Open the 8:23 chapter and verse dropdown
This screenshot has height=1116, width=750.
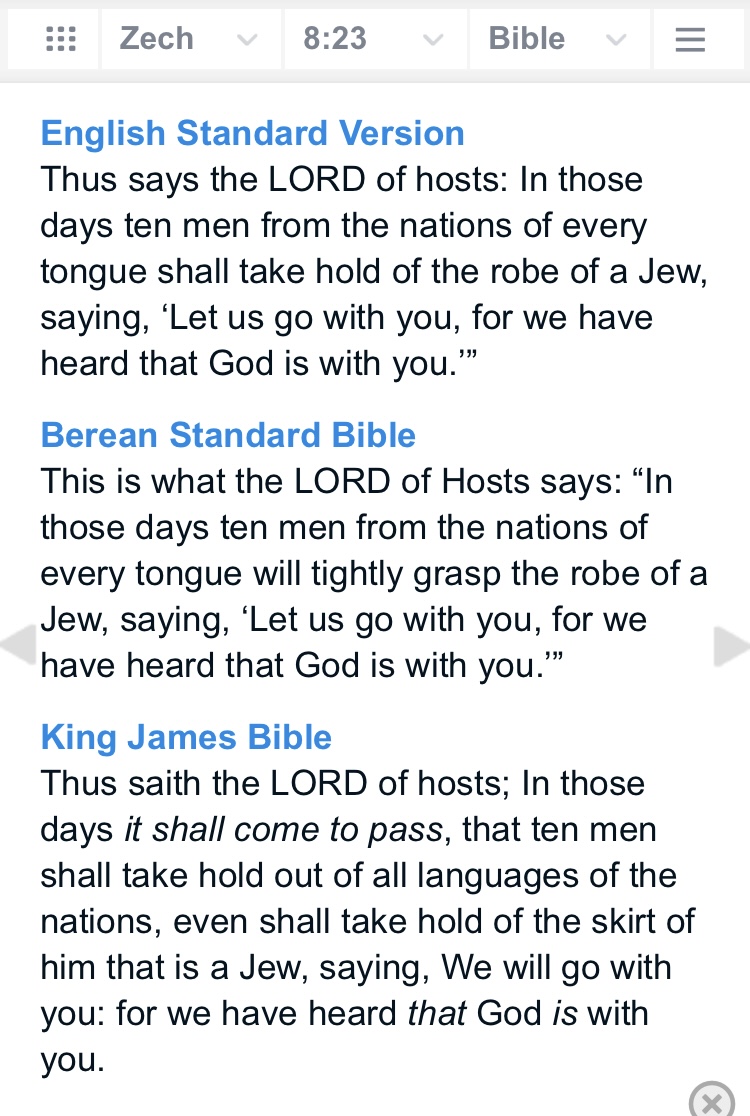click(x=373, y=40)
